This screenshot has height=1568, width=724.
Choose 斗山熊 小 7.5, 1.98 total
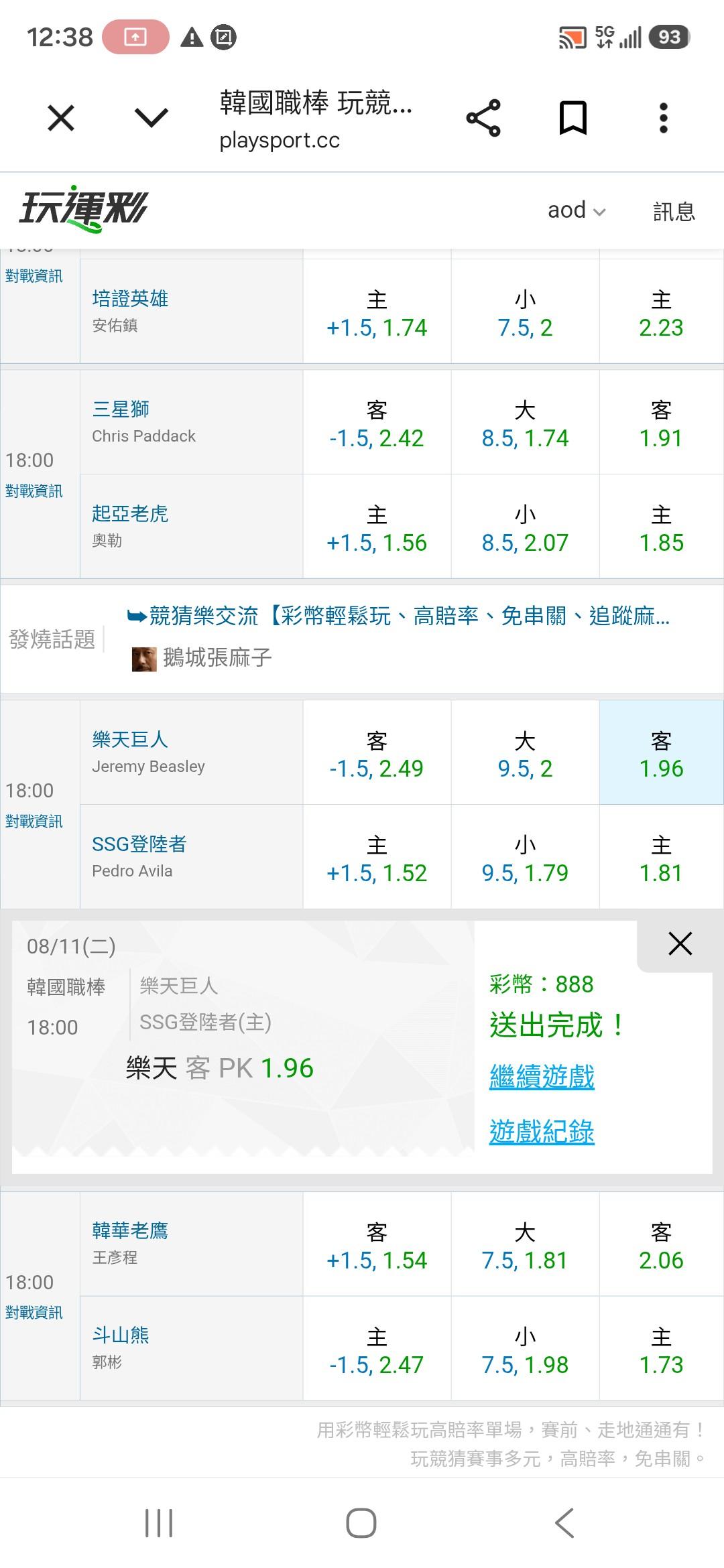[x=525, y=1350]
